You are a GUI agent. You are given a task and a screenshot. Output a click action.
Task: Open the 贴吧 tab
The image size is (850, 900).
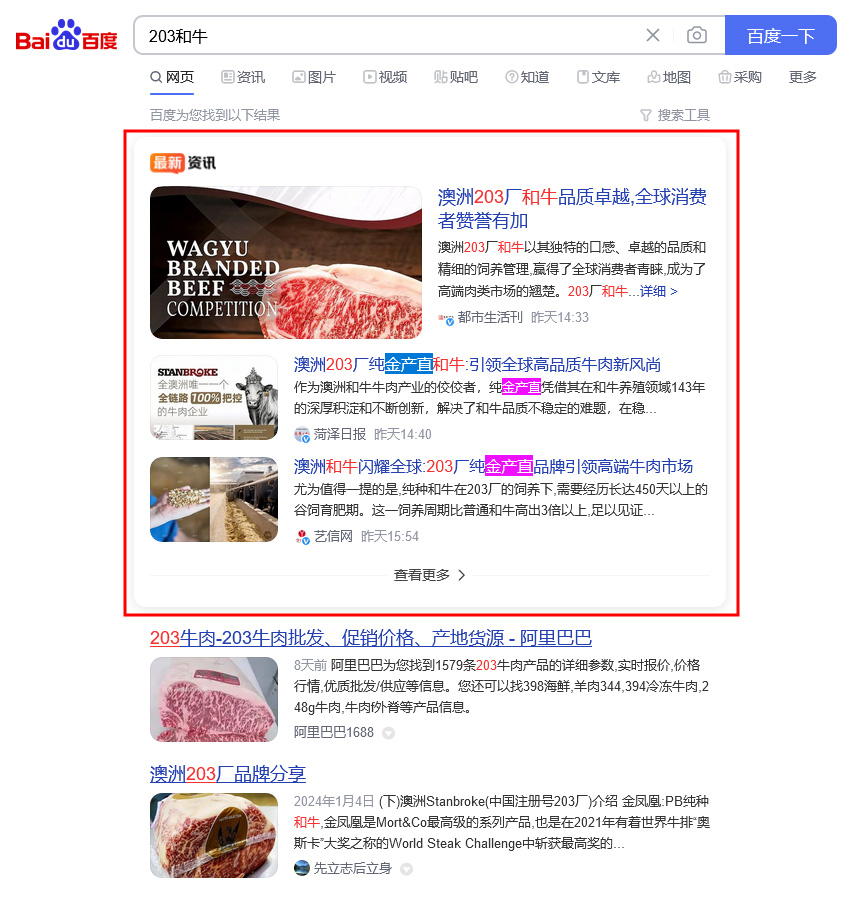click(x=456, y=77)
